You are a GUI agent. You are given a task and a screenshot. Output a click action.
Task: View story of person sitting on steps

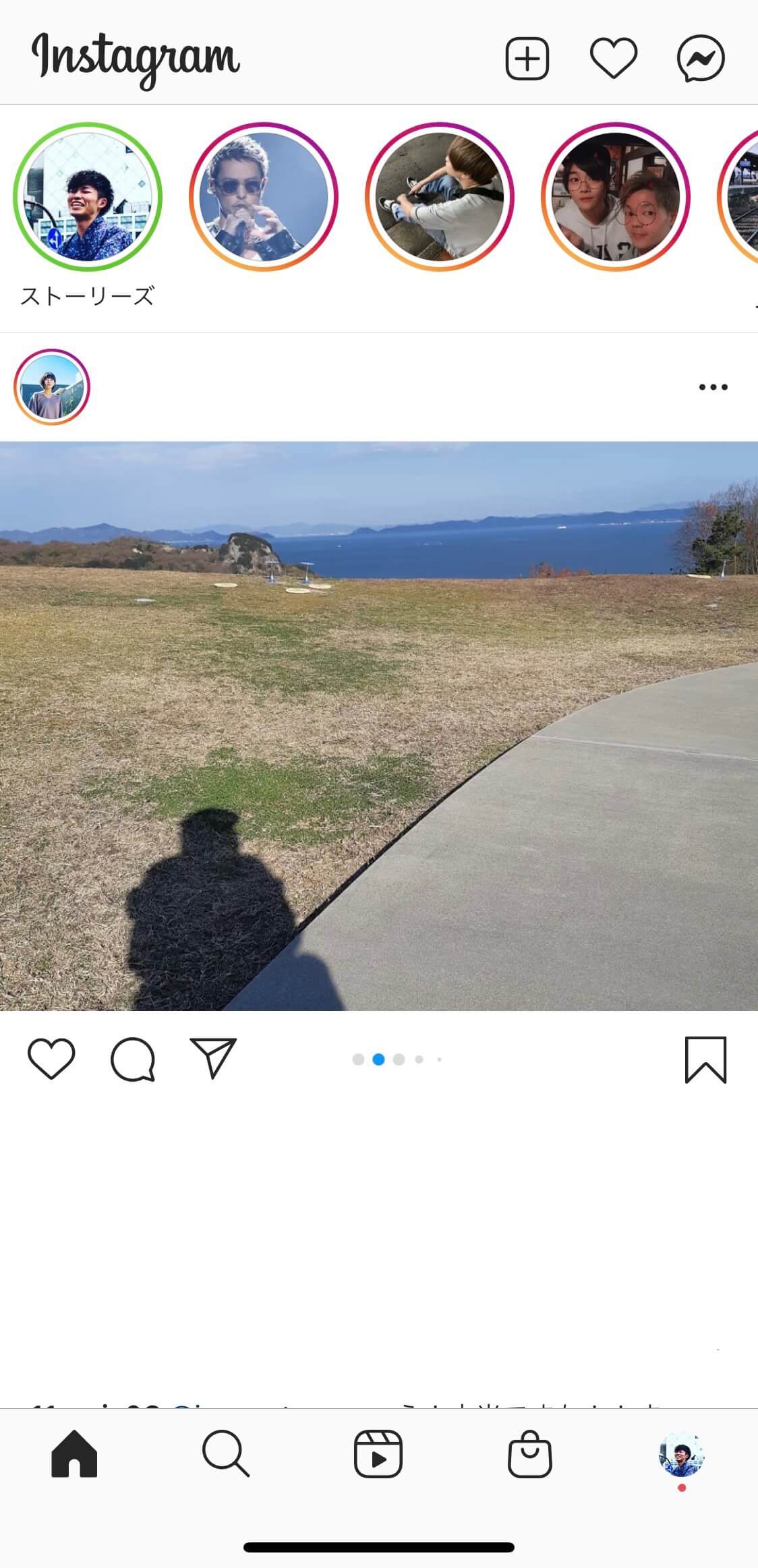440,197
